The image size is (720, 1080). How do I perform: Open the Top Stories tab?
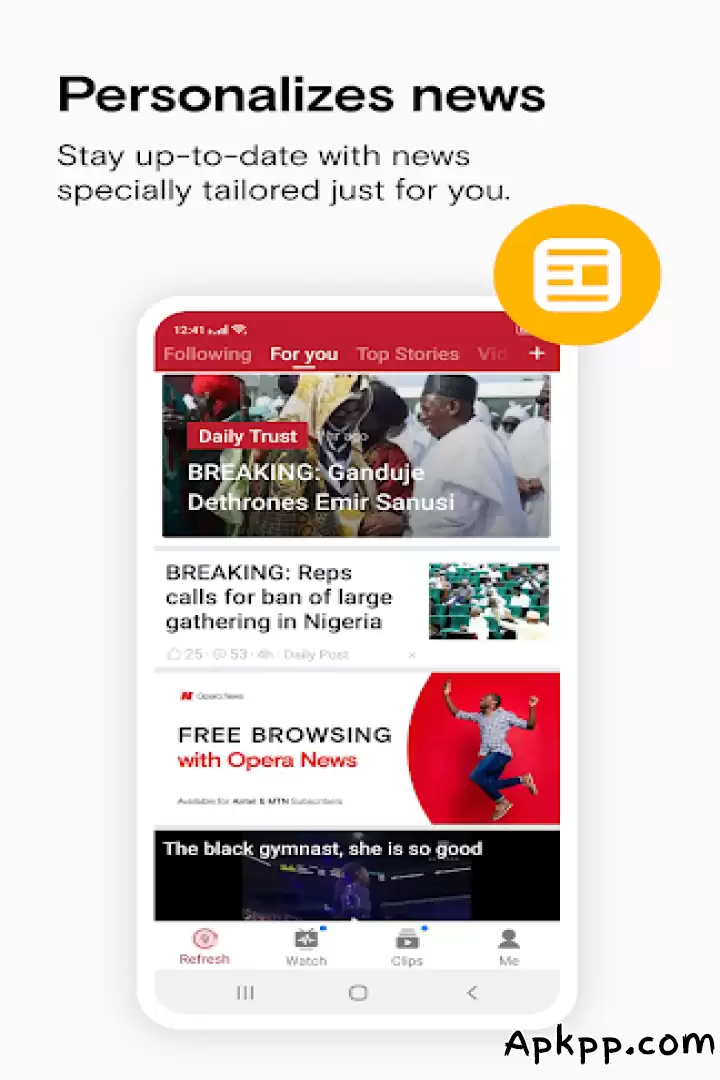coord(407,354)
